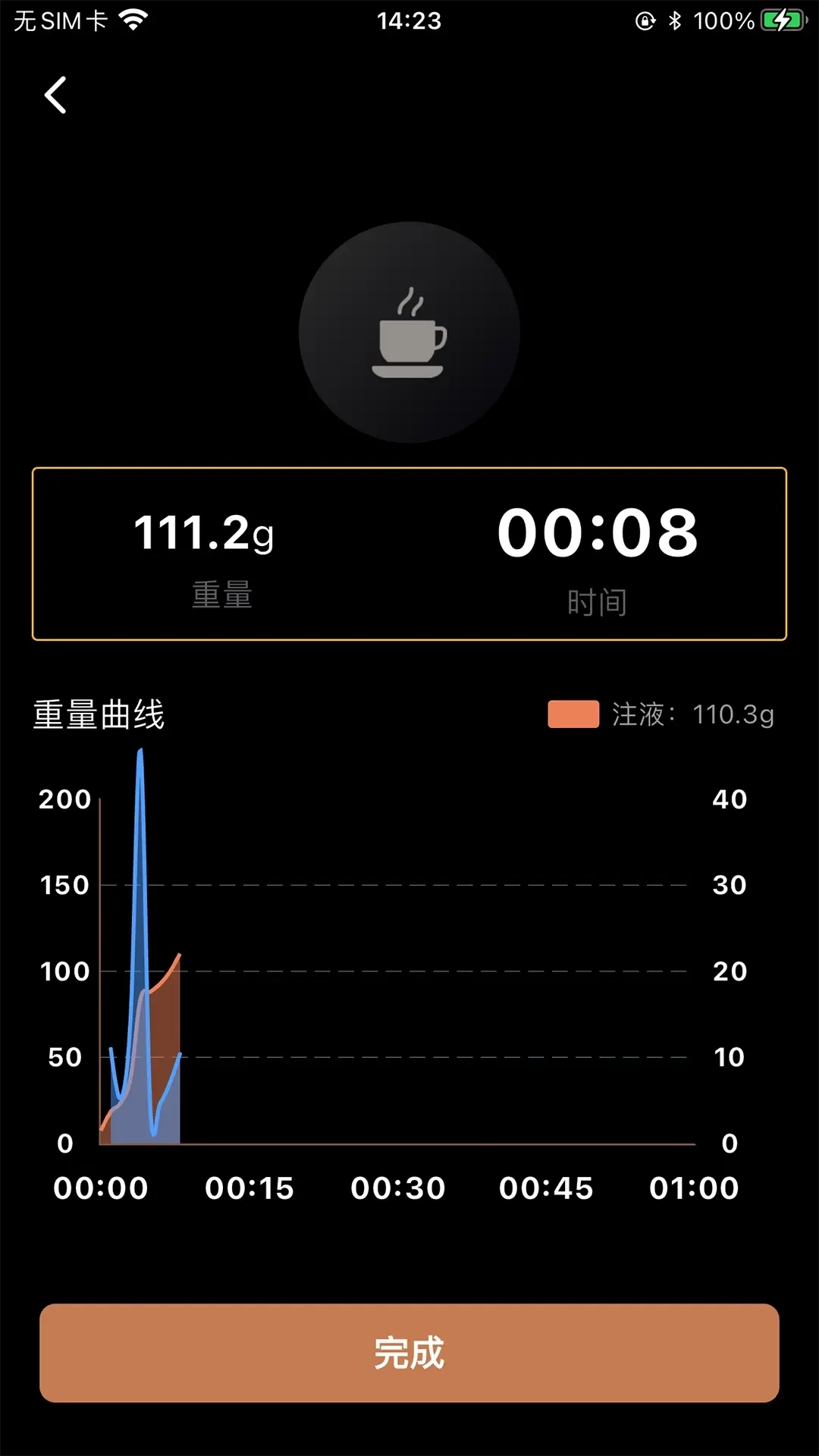The image size is (819, 1456).
Task: Go back using the top-left arrow
Action: [55, 96]
